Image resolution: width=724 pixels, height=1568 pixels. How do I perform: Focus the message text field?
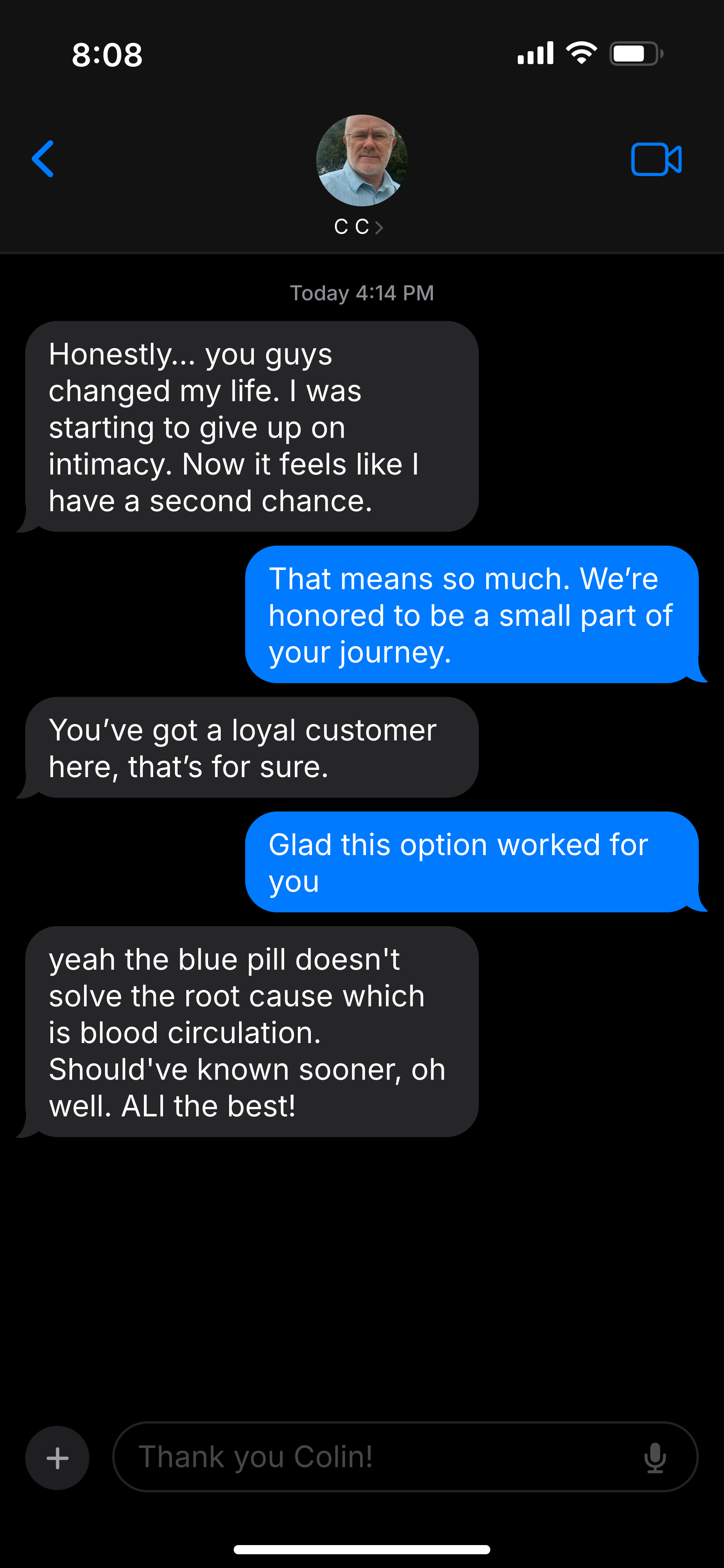pos(377,1457)
